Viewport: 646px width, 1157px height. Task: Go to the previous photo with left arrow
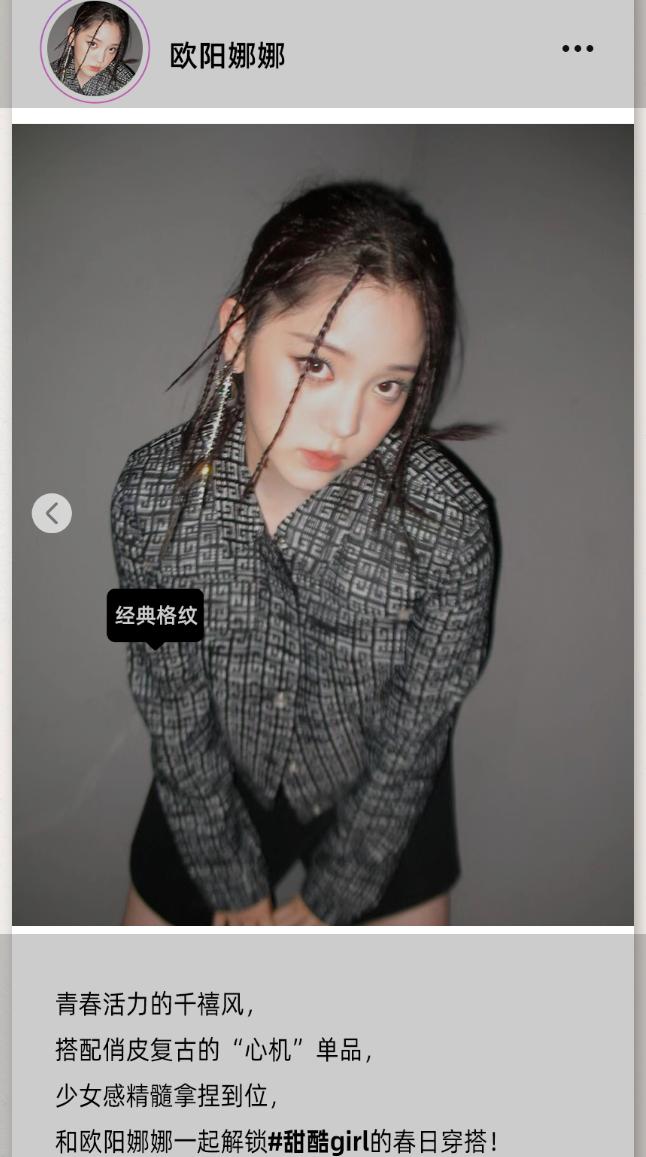coord(52,513)
